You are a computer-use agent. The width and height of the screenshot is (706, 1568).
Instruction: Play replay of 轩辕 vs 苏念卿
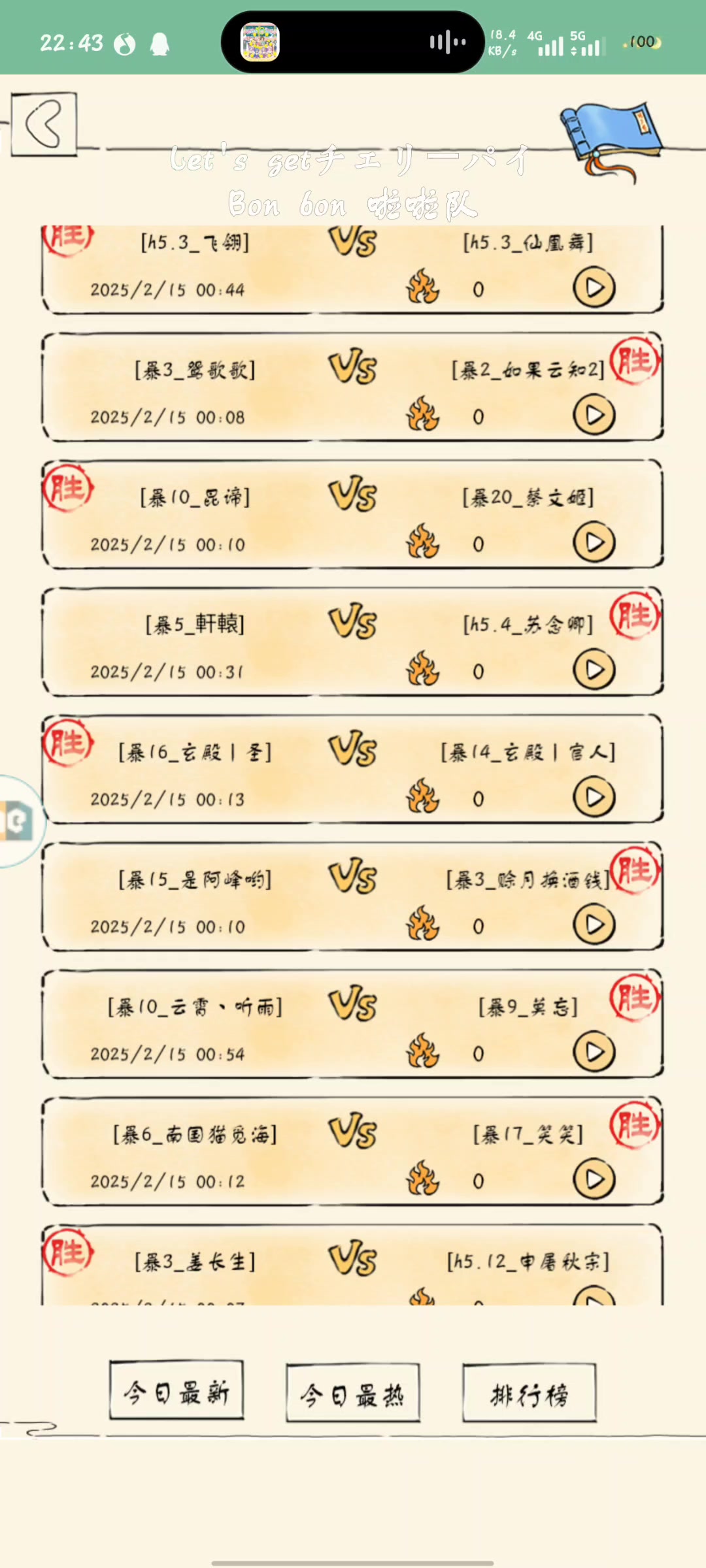594,670
